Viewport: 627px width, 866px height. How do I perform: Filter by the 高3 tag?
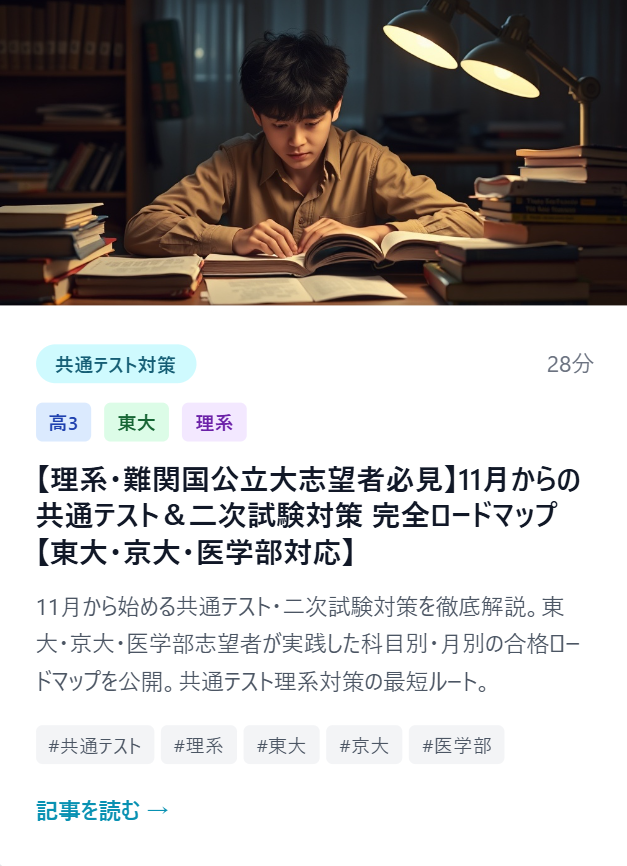pos(64,423)
